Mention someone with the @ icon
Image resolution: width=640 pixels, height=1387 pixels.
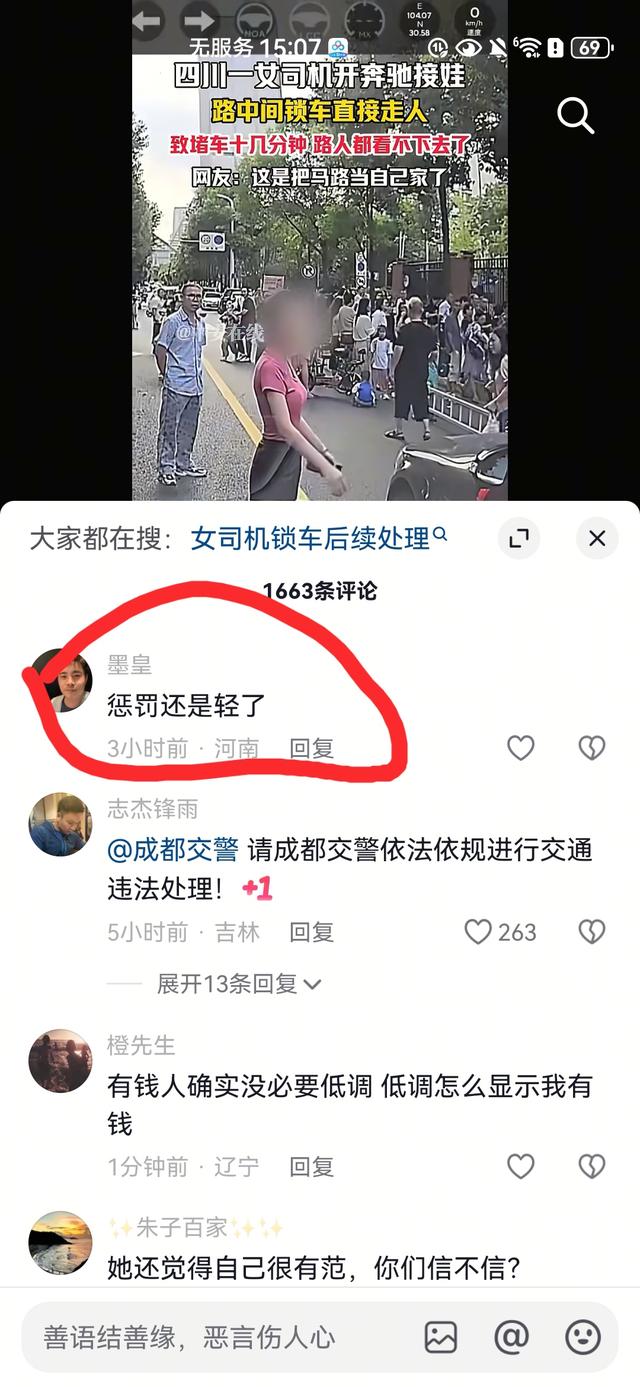tap(511, 1337)
